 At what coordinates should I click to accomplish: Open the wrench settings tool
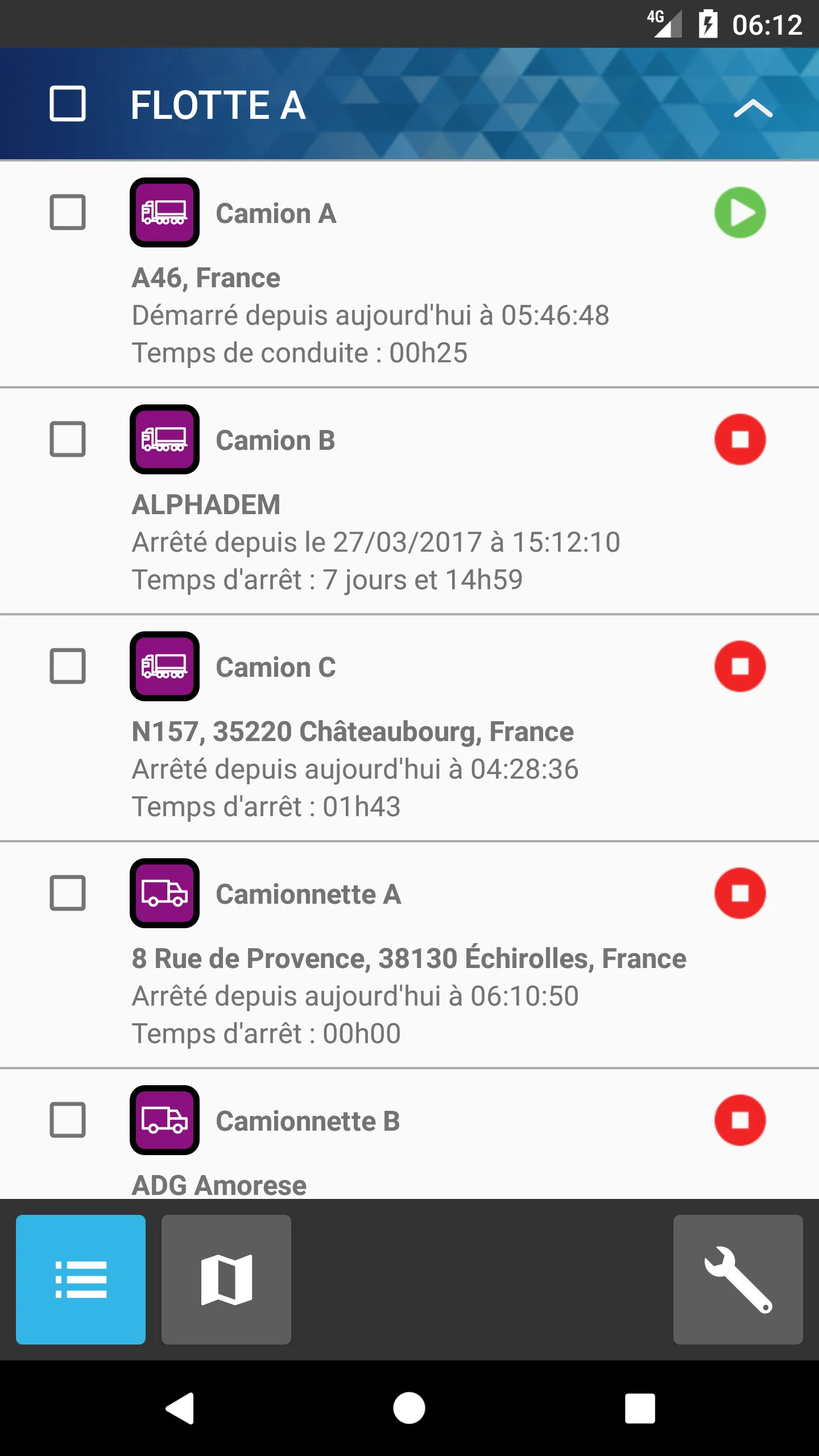(x=738, y=1280)
